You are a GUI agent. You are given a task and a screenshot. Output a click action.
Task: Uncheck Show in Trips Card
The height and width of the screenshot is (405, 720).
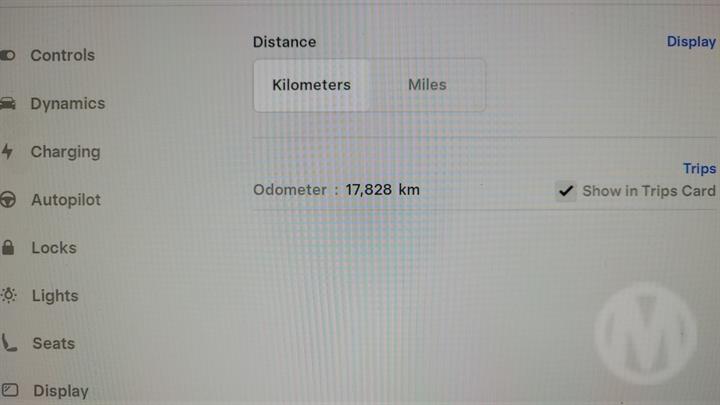tap(566, 191)
